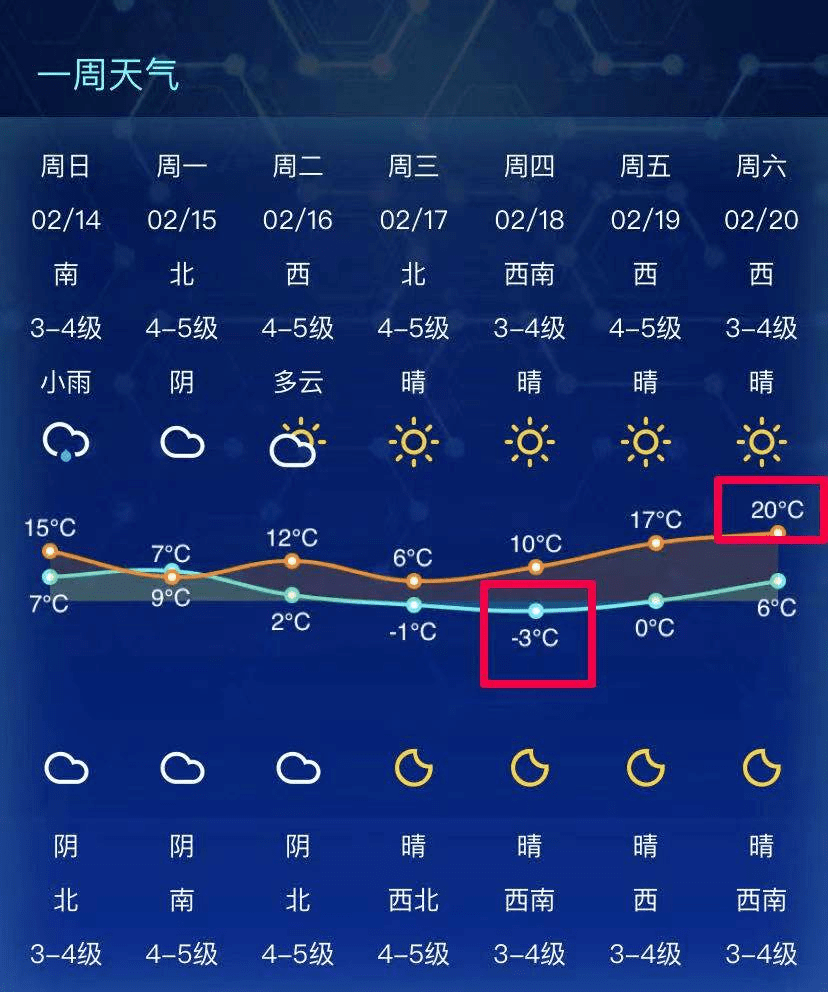Click the 17°C data point on the orange line
The width and height of the screenshot is (828, 992).
(x=655, y=543)
